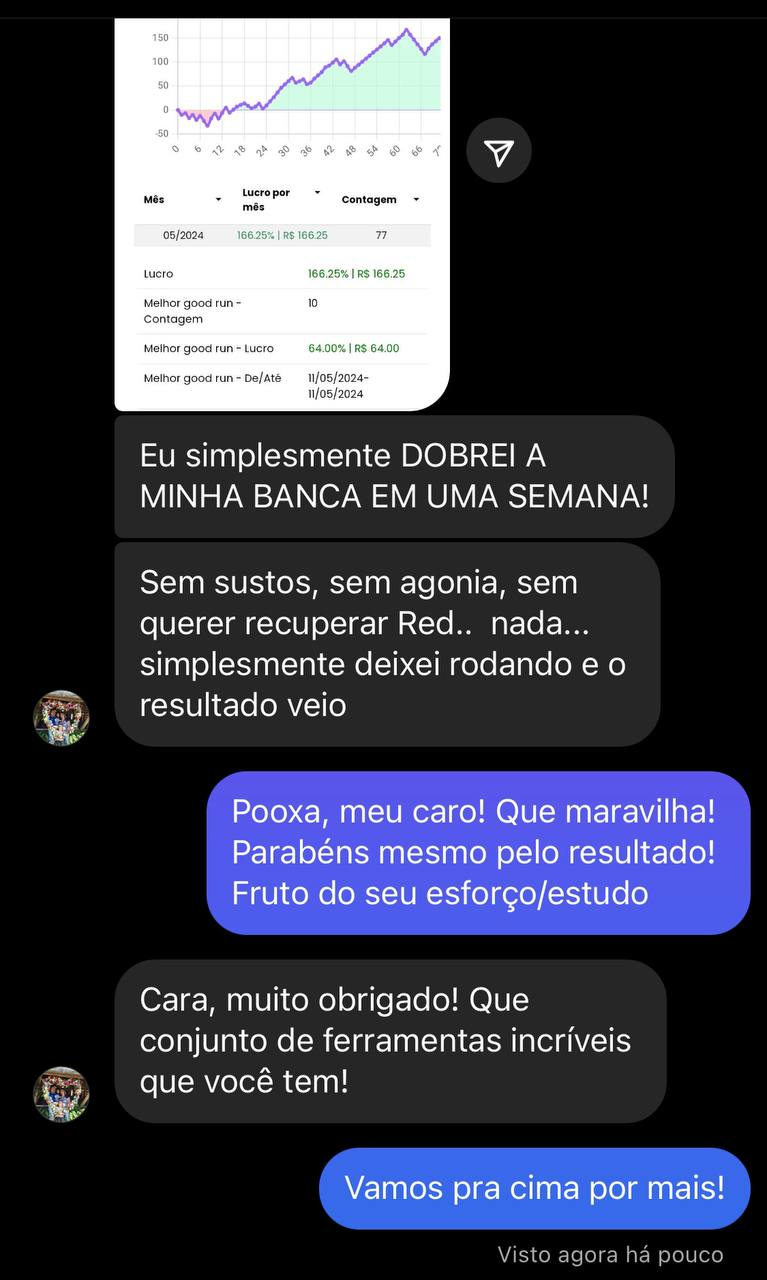Tap the forward arrow beside the chart image
This screenshot has width=767, height=1280.
click(499, 151)
